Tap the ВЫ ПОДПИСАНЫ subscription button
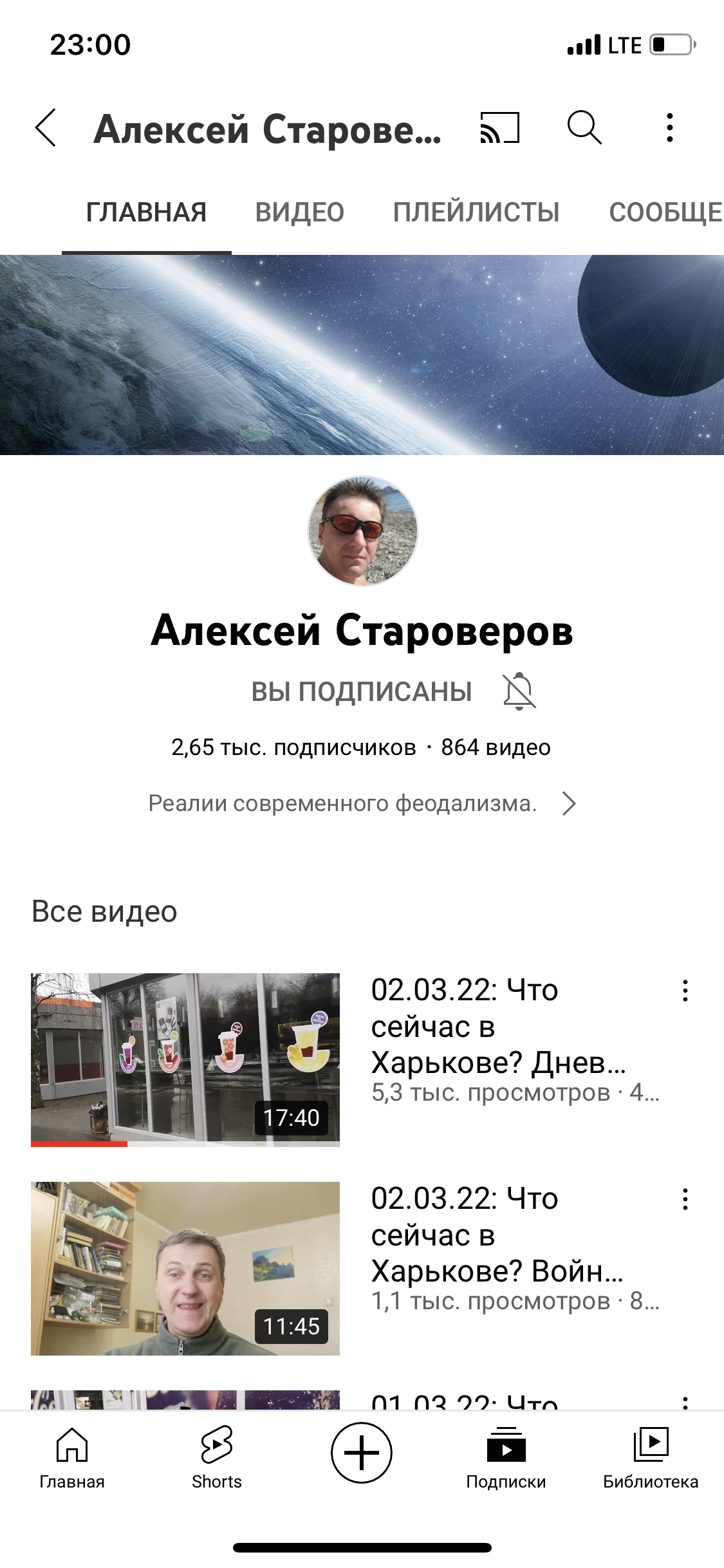Image resolution: width=724 pixels, height=1568 pixels. tap(362, 692)
